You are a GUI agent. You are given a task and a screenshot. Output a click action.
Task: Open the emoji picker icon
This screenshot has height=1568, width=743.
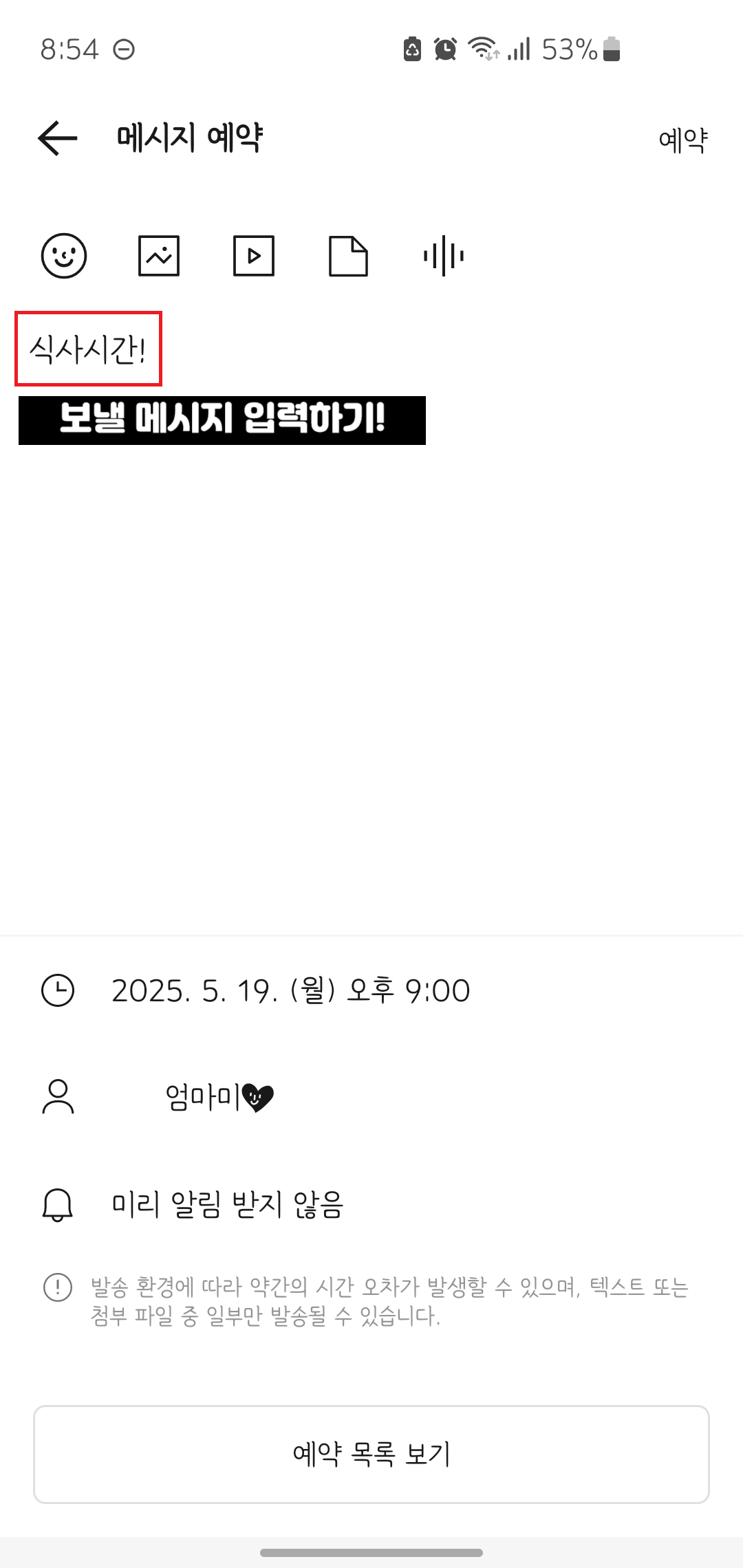[x=64, y=256]
